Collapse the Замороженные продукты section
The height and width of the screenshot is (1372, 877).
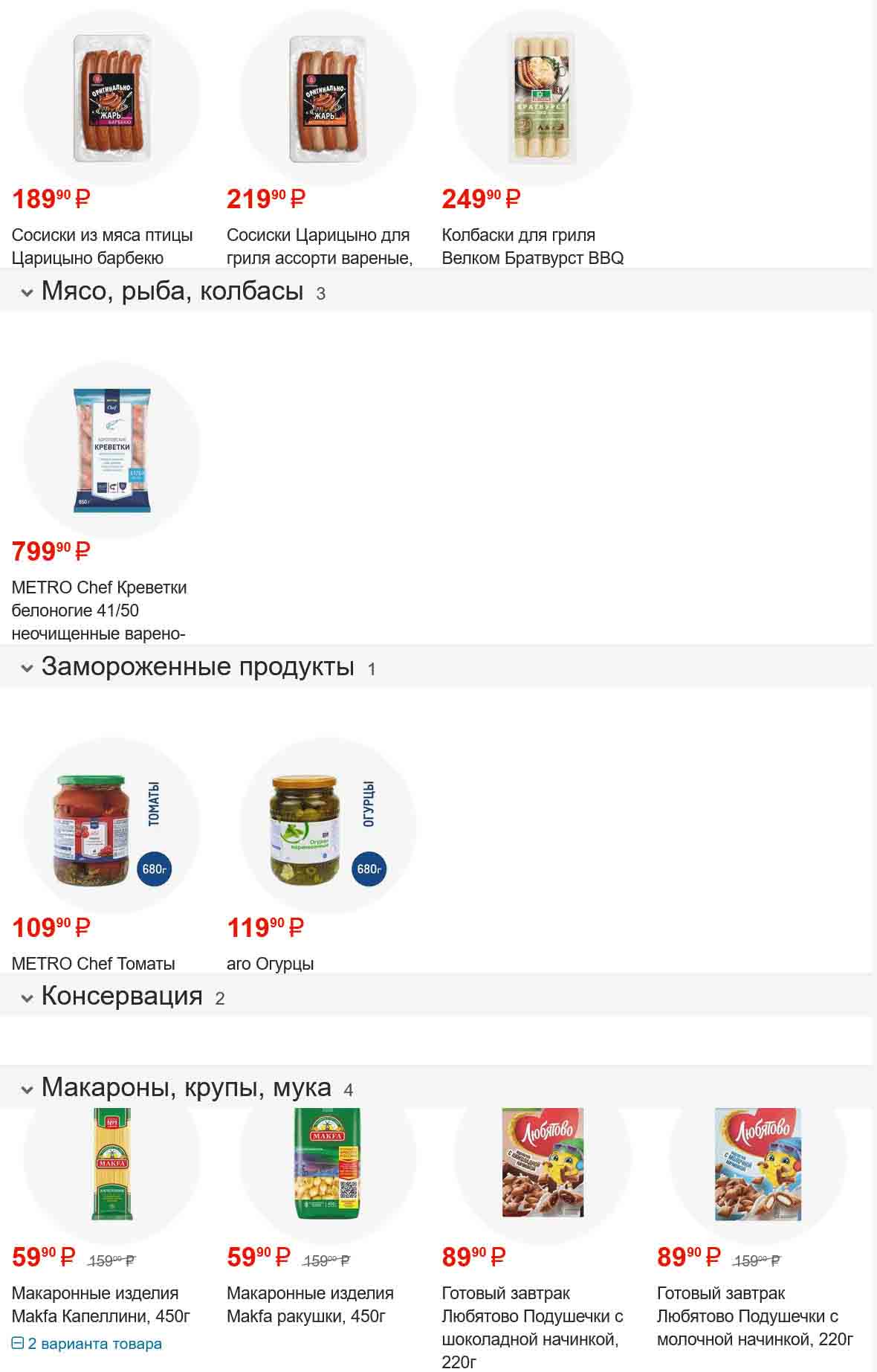(27, 668)
